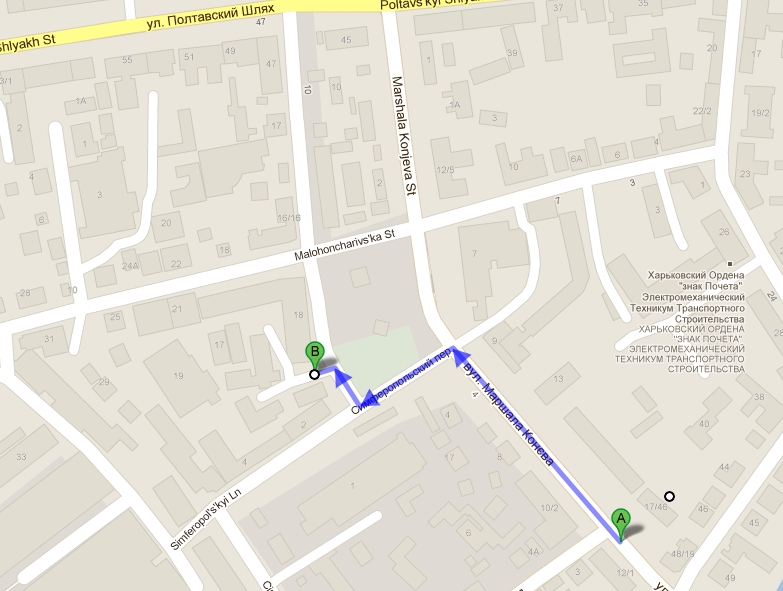Select the green marker B pin
This screenshot has height=591, width=783.
click(x=314, y=353)
